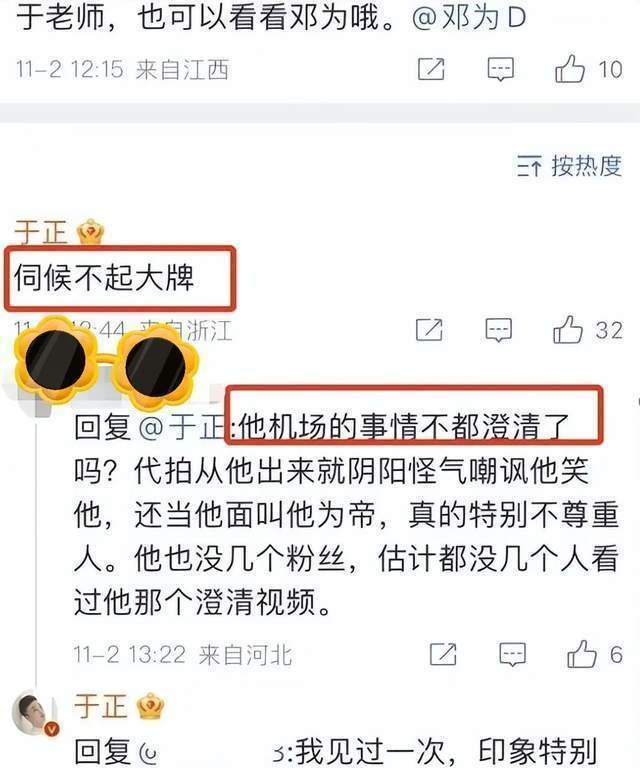The width and height of the screenshot is (640, 768).
Task: Repost the reply posted from 河北
Action: coord(443,654)
